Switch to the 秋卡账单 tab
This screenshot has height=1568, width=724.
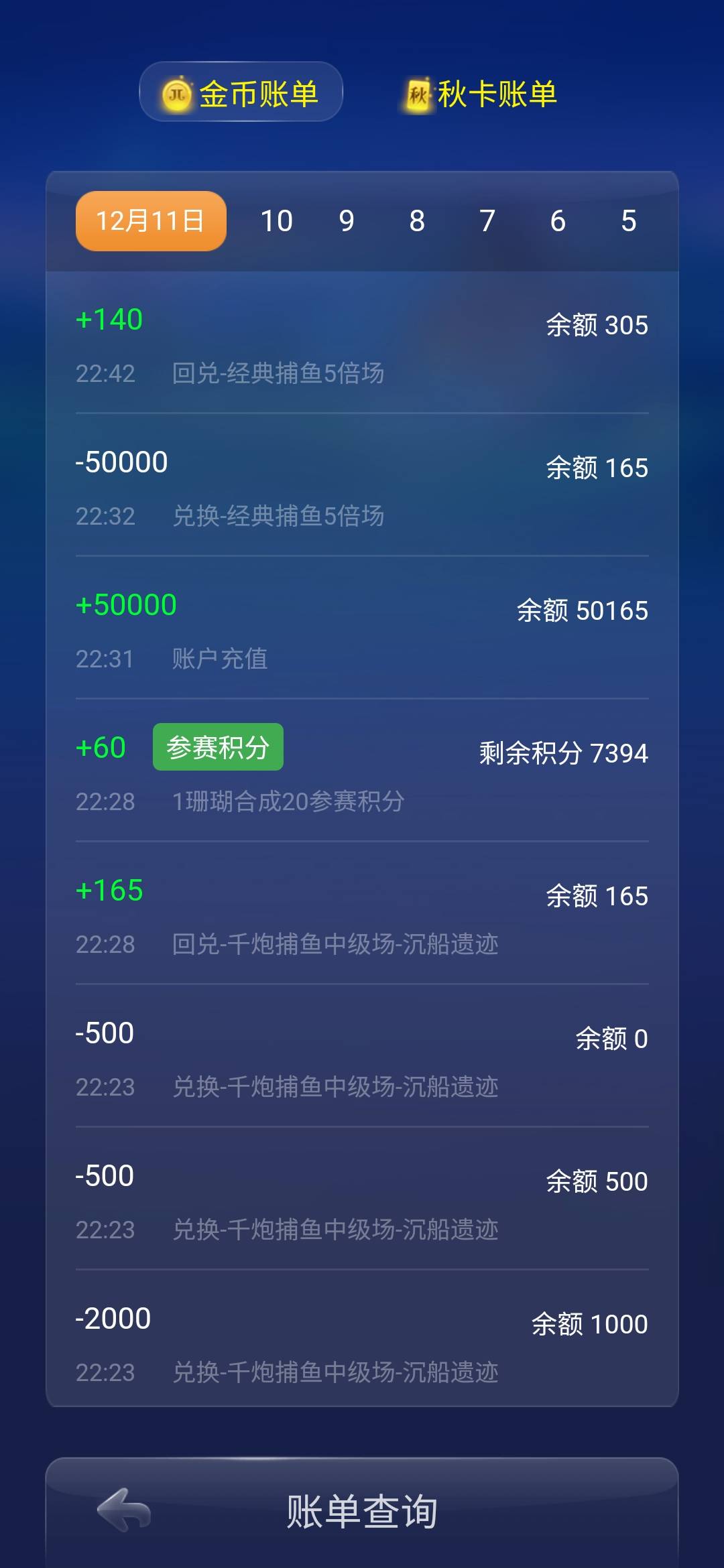point(479,95)
